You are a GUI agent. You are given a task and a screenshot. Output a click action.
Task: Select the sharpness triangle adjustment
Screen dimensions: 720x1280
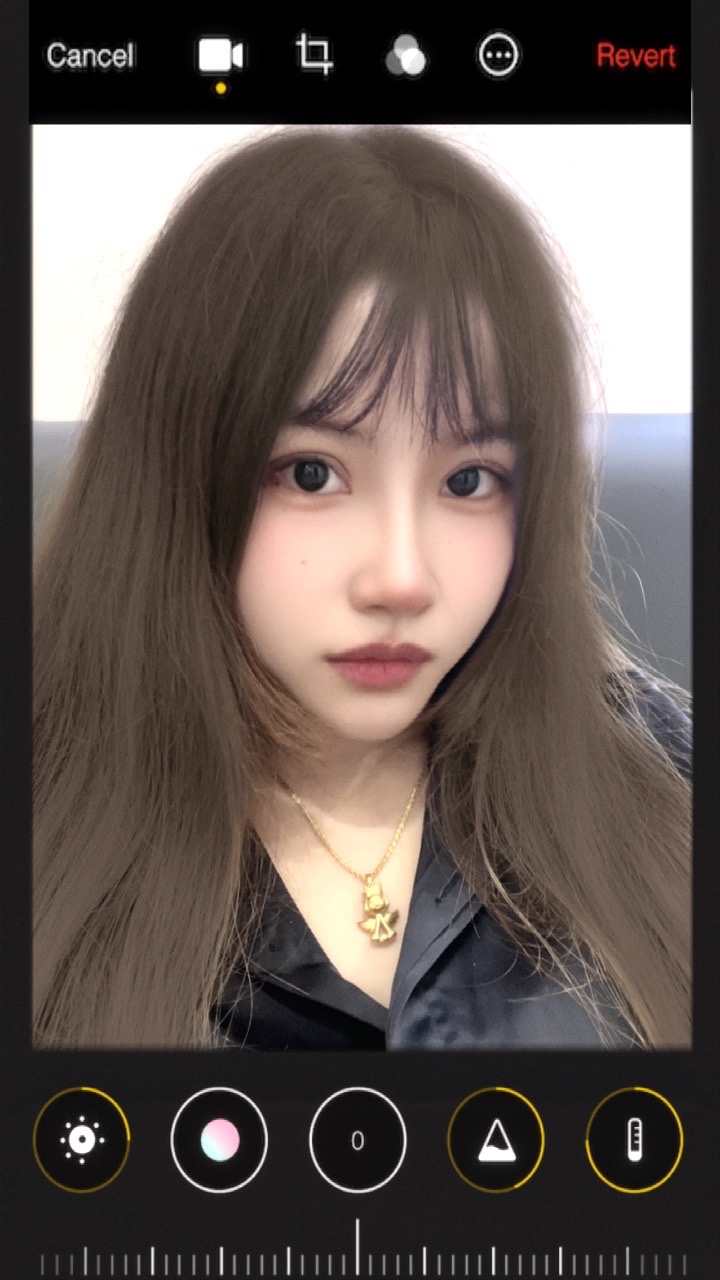pos(496,1139)
